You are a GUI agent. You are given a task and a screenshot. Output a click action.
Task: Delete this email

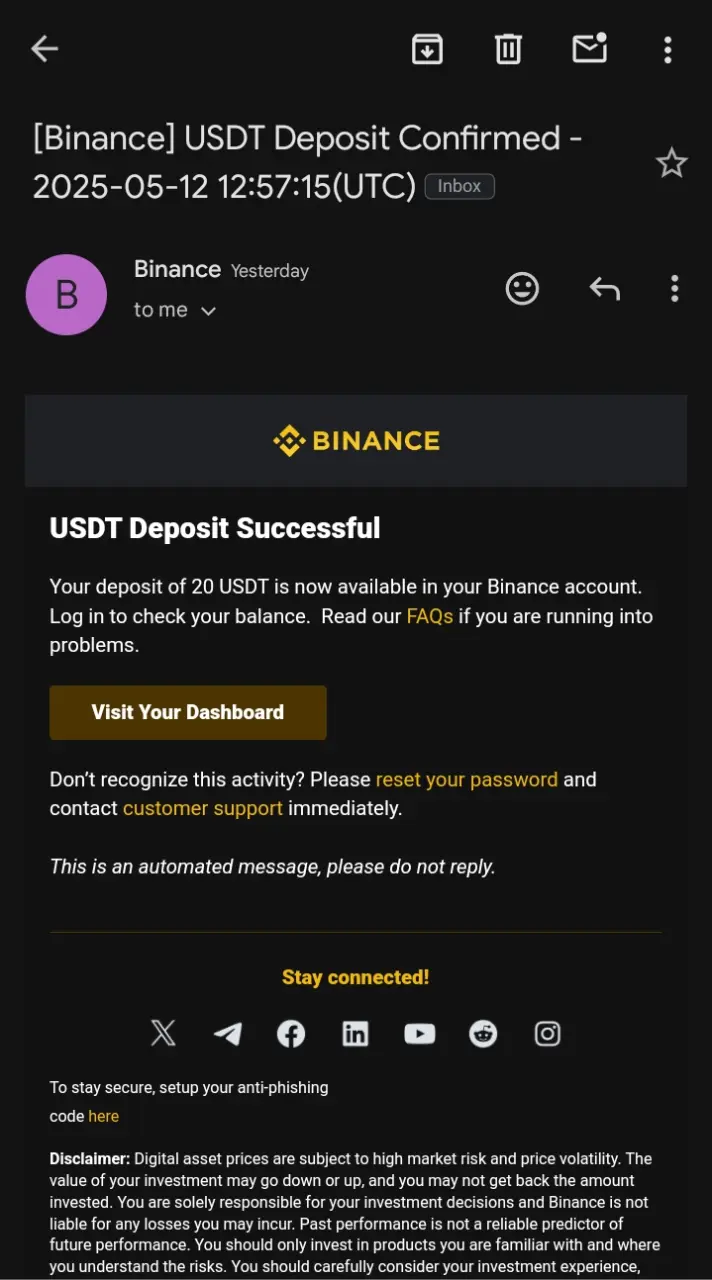[x=508, y=48]
